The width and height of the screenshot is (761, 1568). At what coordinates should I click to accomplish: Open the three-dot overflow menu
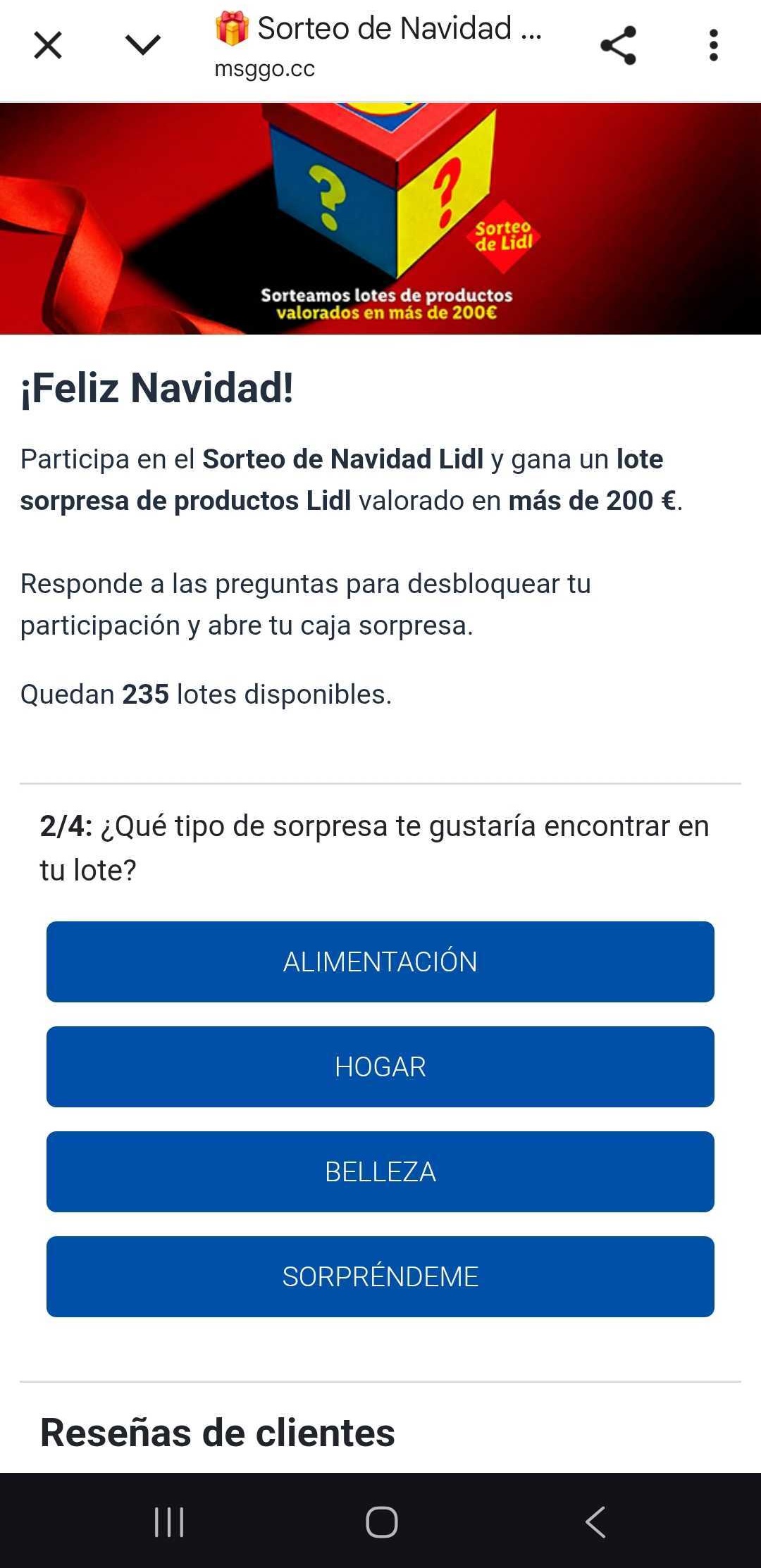pyautogui.click(x=713, y=46)
